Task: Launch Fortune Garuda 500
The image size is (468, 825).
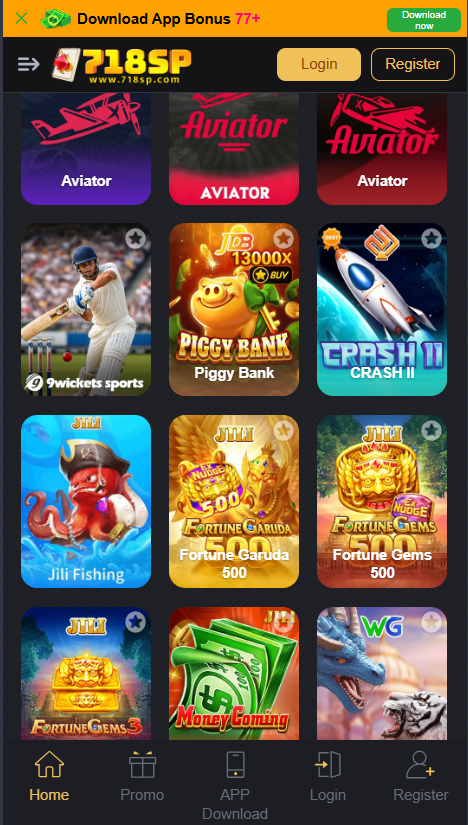Action: pos(234,501)
